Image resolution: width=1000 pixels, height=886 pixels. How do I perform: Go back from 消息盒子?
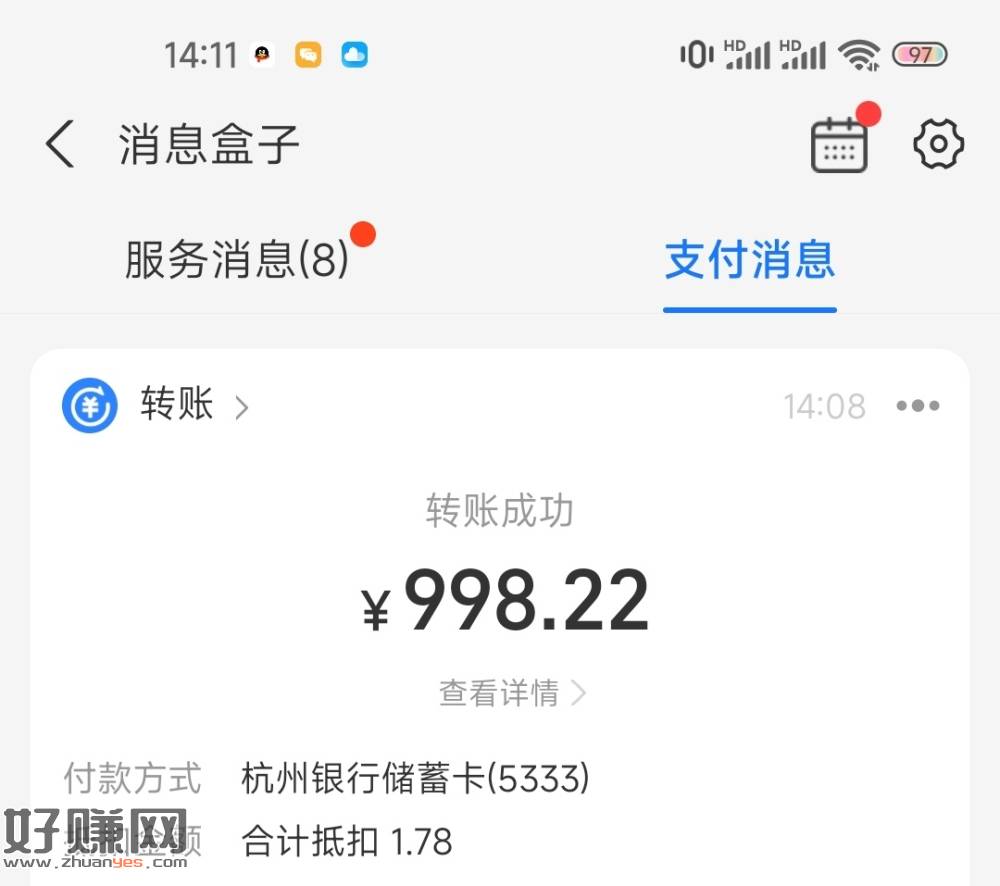(x=60, y=145)
